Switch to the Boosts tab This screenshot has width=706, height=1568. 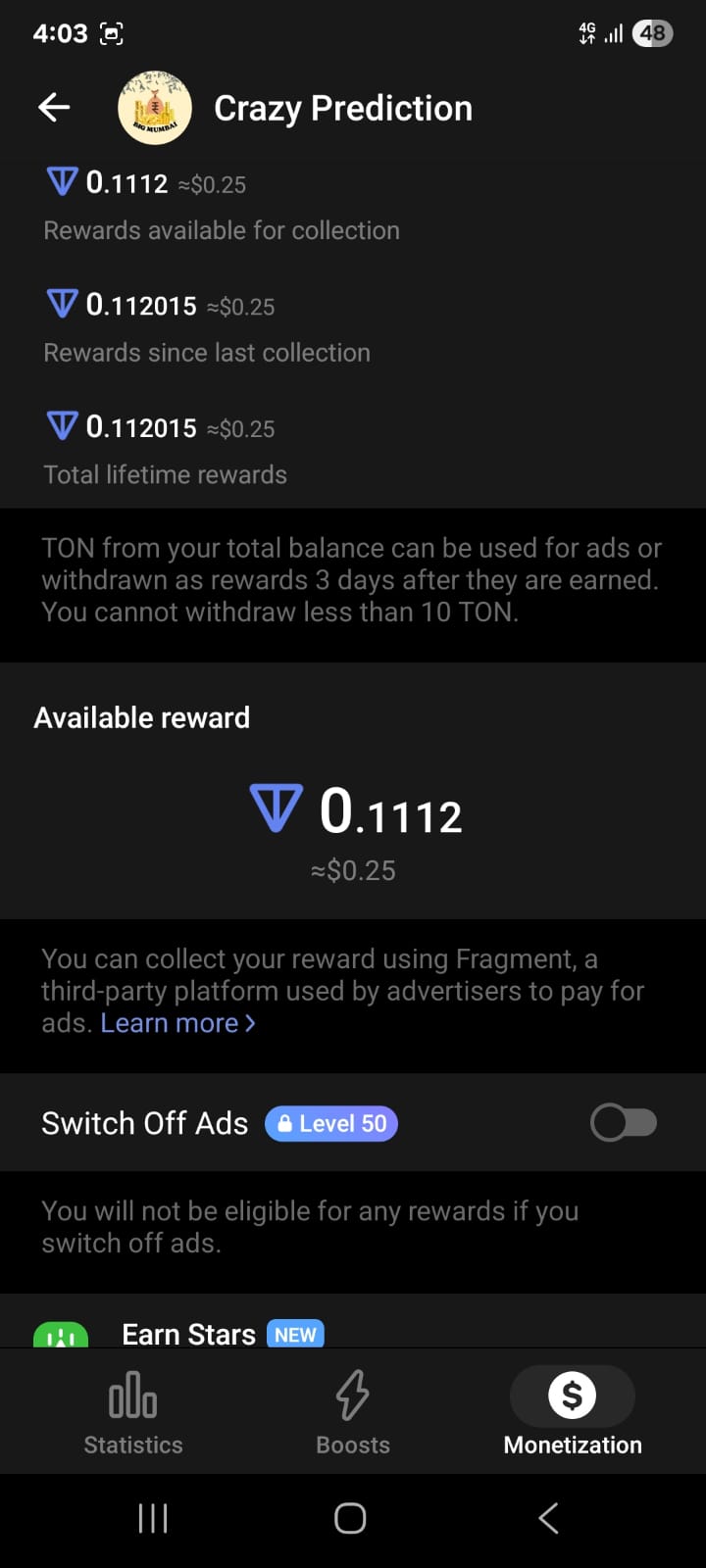point(353,1413)
